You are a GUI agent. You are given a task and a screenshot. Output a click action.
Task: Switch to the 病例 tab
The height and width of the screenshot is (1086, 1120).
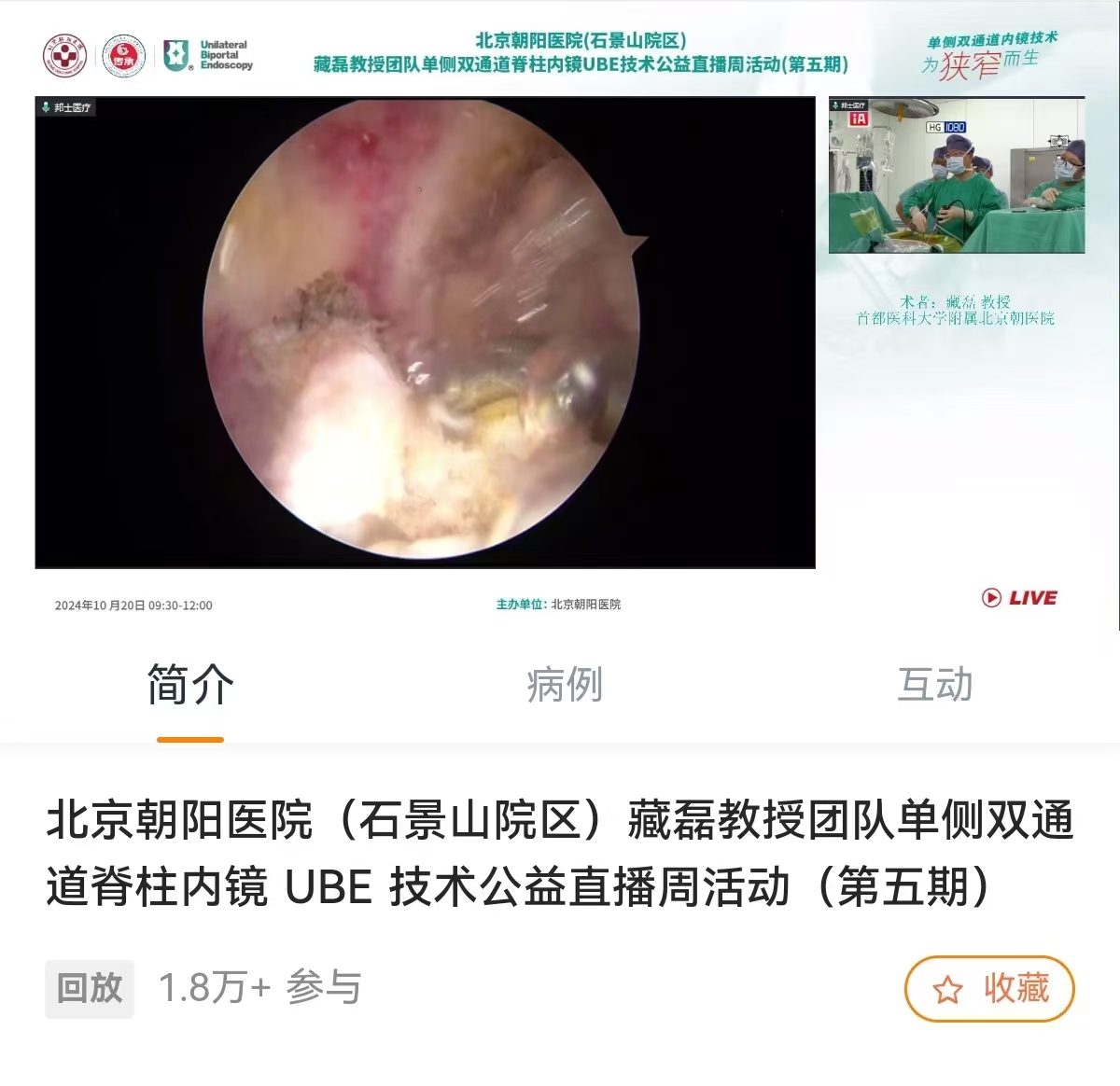pyautogui.click(x=565, y=686)
